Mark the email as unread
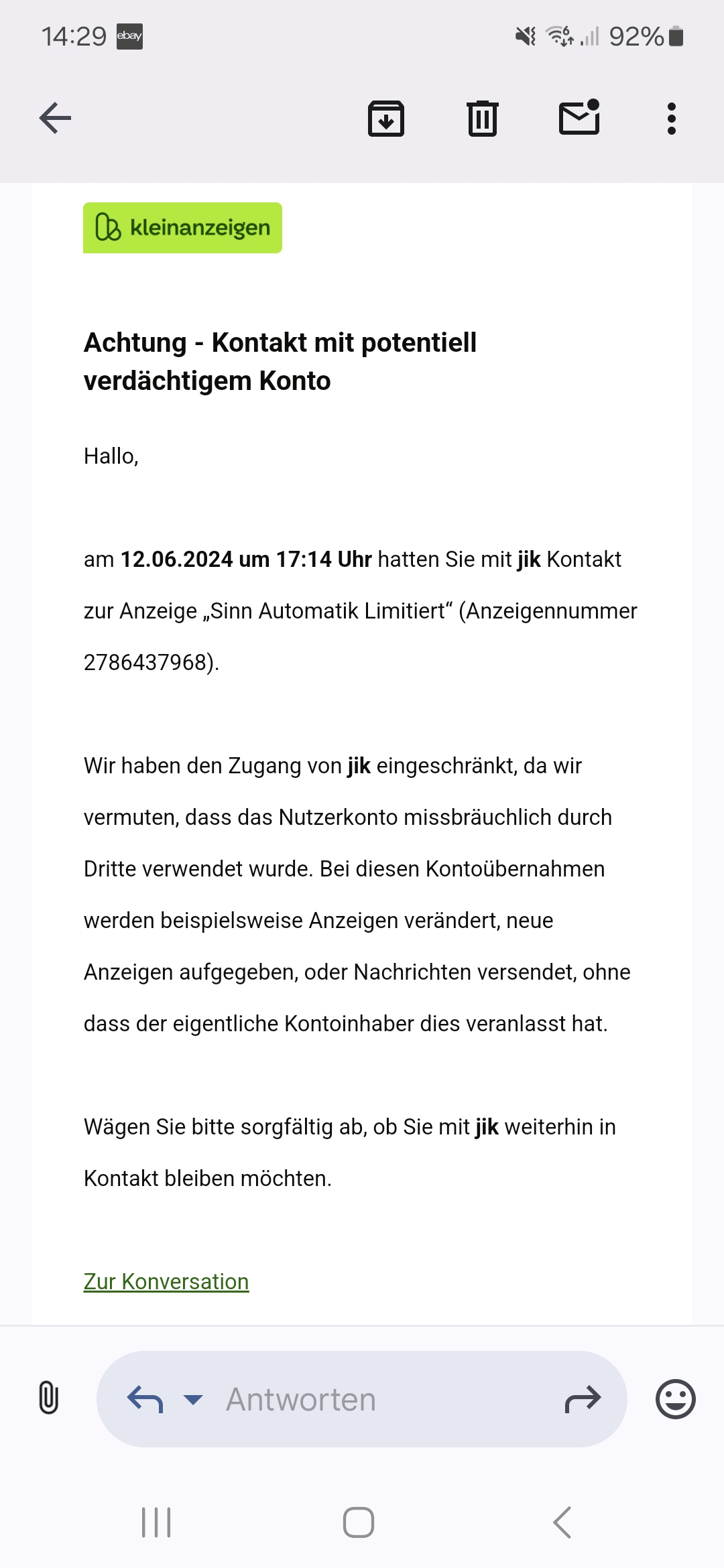Image resolution: width=724 pixels, height=1568 pixels. 580,117
